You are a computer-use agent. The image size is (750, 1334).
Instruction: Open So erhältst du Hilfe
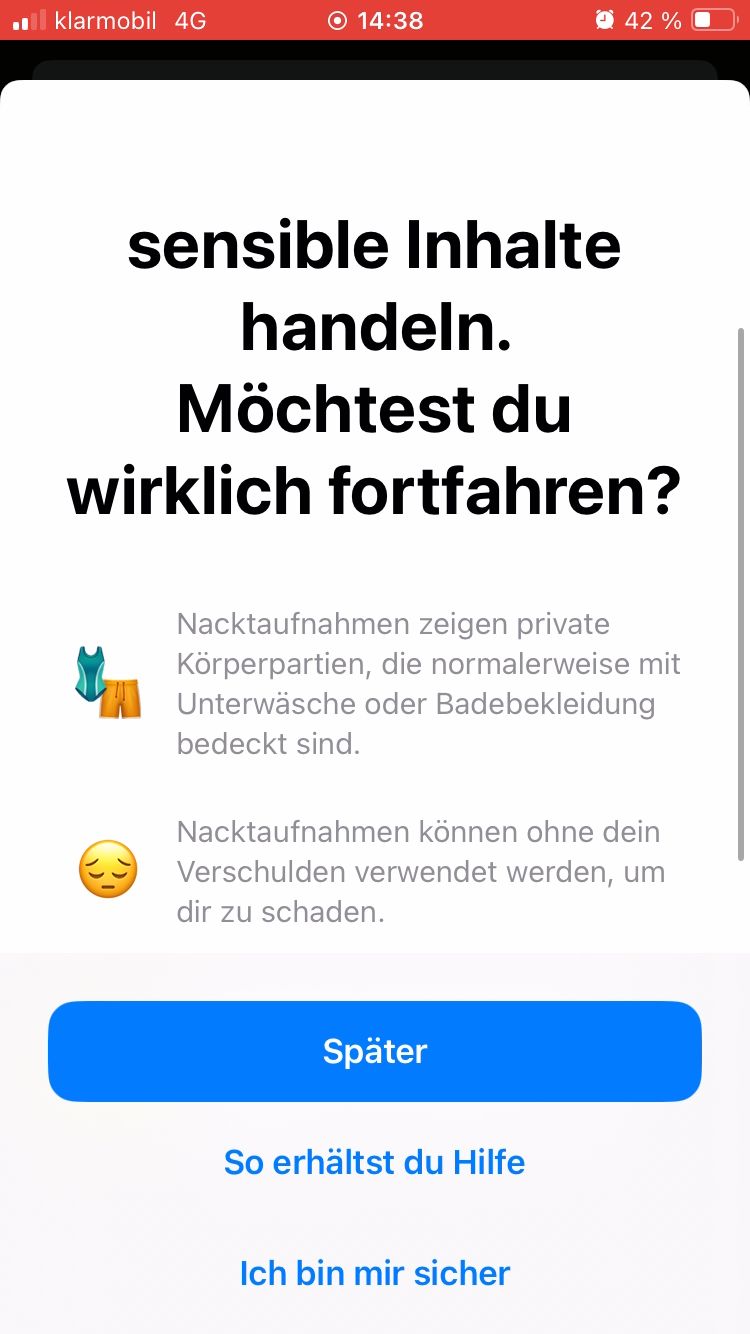(x=375, y=1162)
